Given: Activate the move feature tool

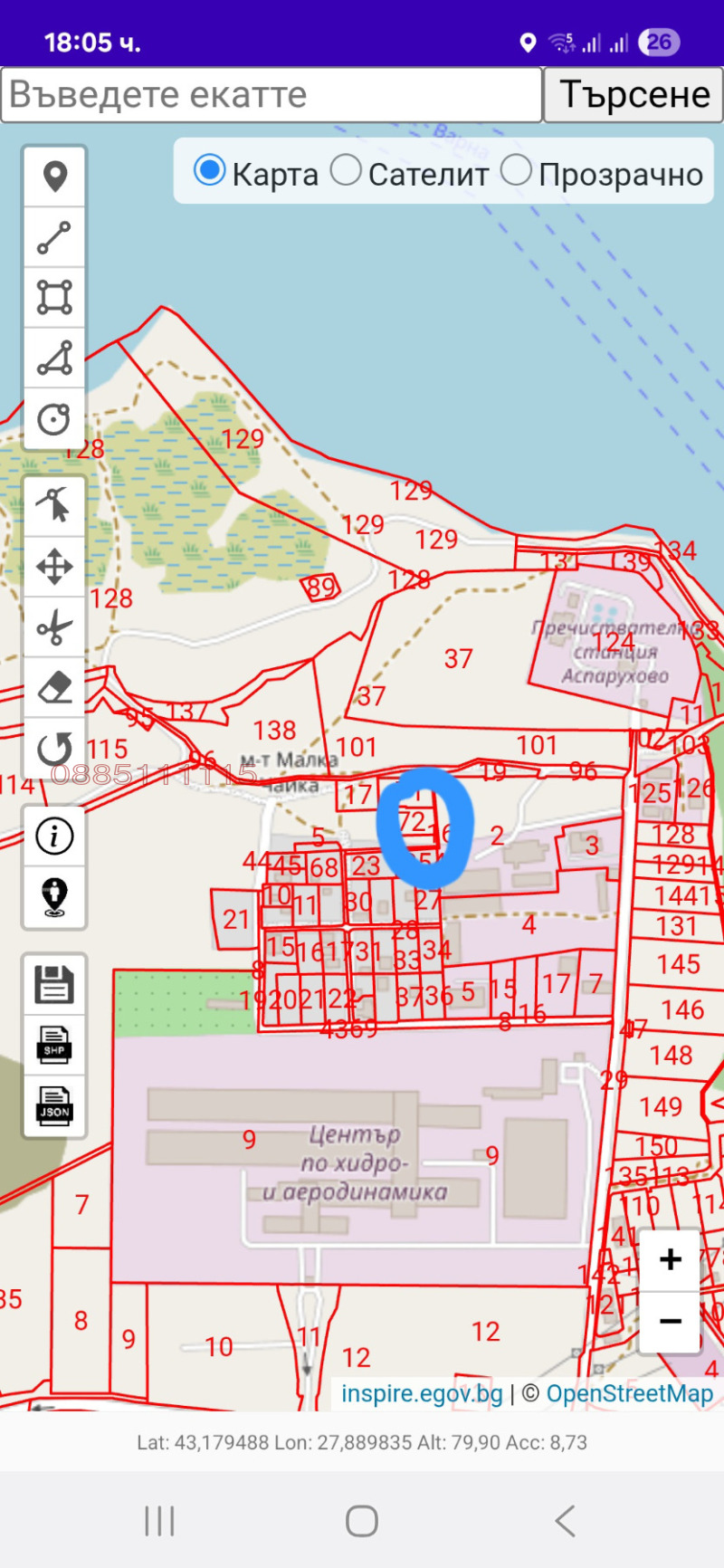Looking at the screenshot, I should [54, 567].
